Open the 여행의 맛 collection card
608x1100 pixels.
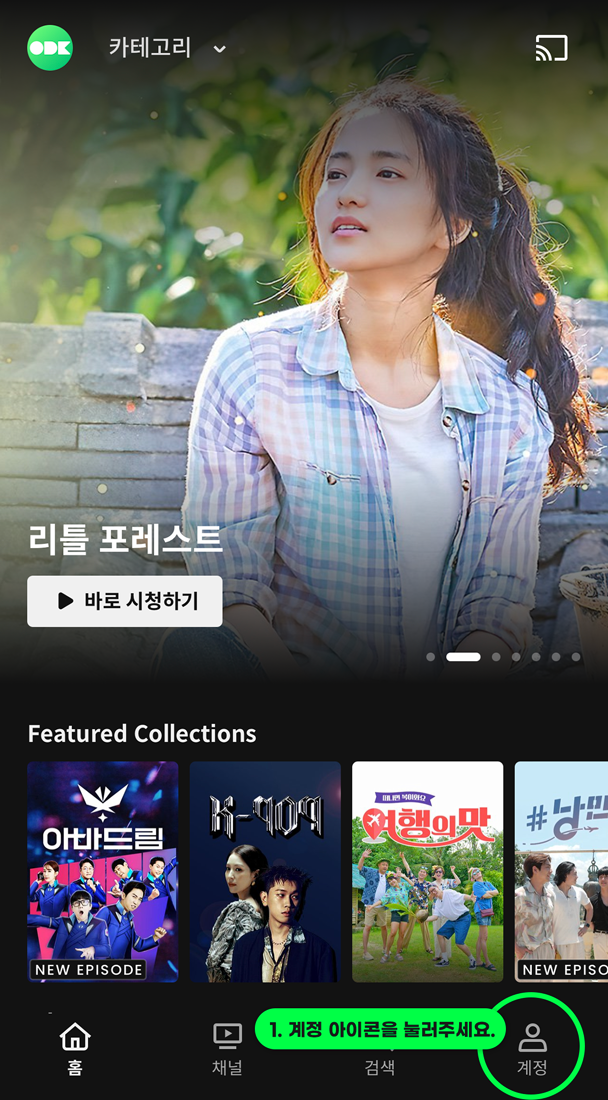(x=428, y=872)
